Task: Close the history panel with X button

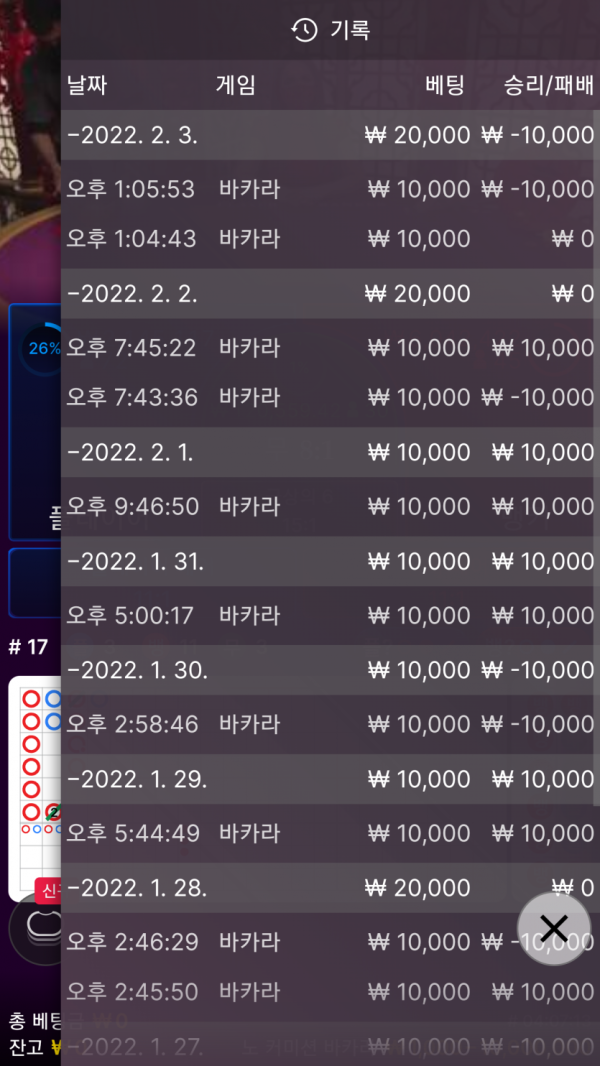Action: point(553,929)
